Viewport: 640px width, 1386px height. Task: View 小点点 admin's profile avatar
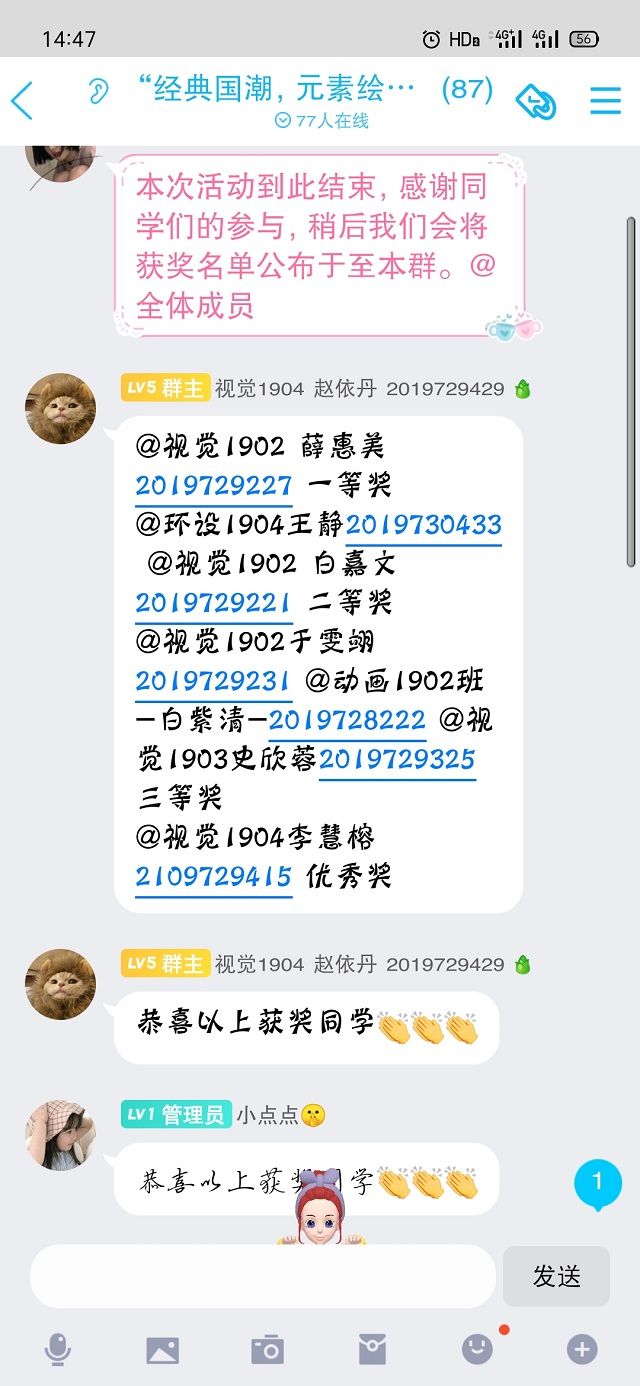point(60,1135)
